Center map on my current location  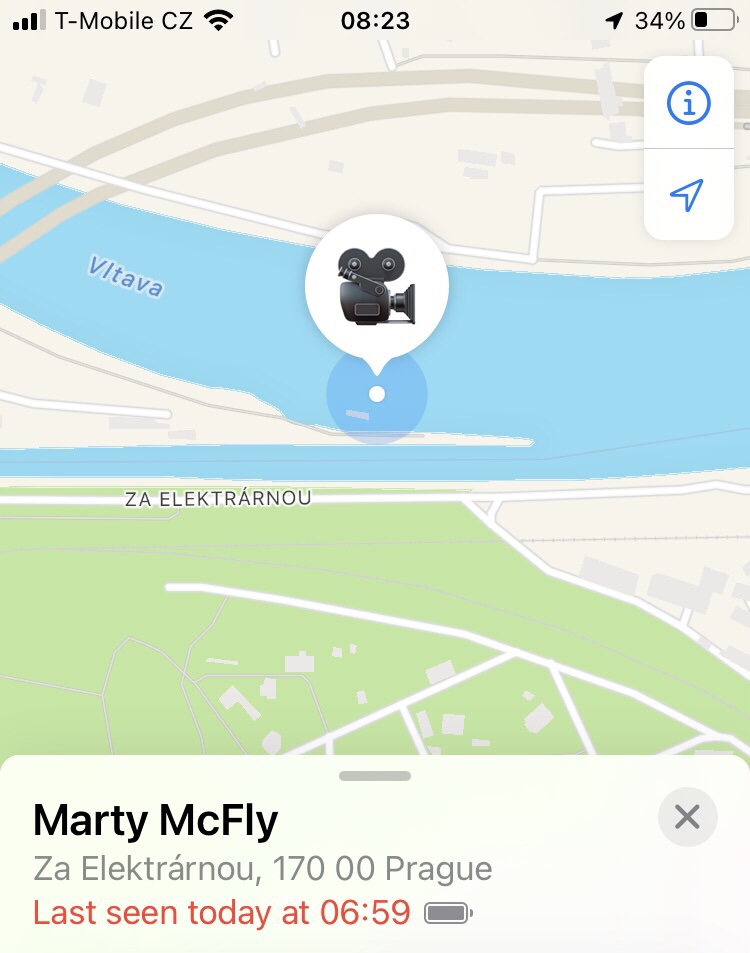click(x=688, y=195)
